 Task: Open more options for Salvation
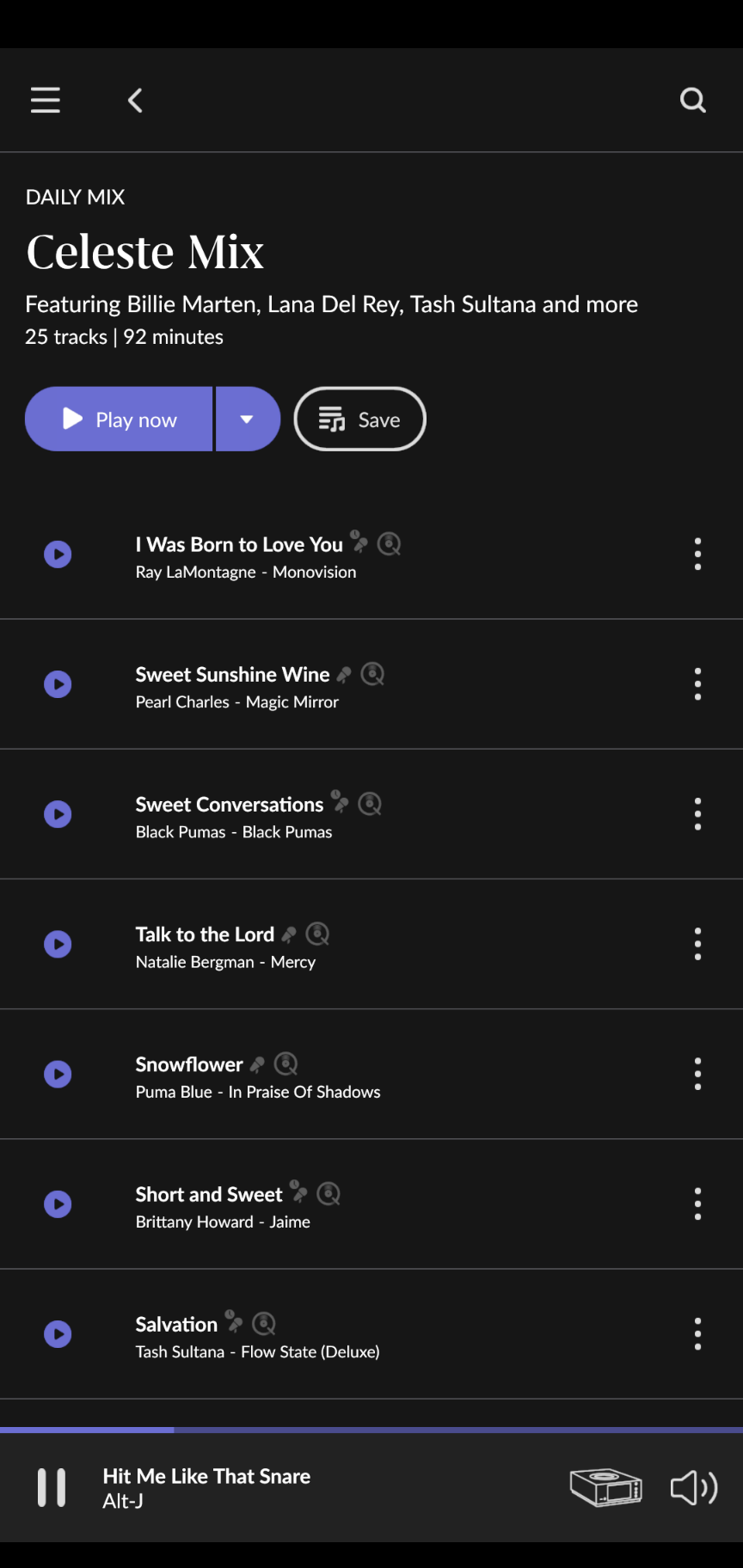[697, 1334]
